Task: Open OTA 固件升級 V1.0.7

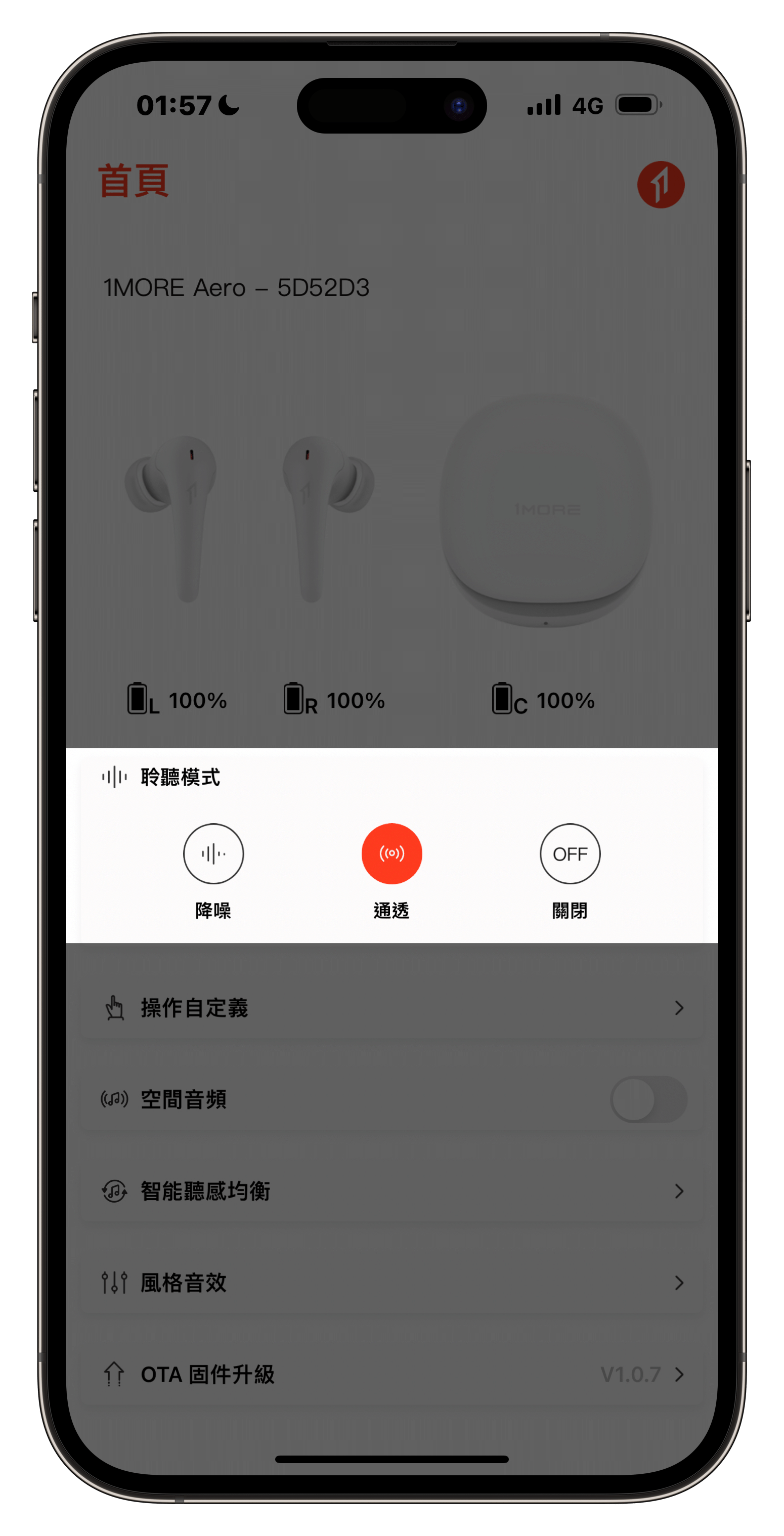Action: [x=391, y=1375]
